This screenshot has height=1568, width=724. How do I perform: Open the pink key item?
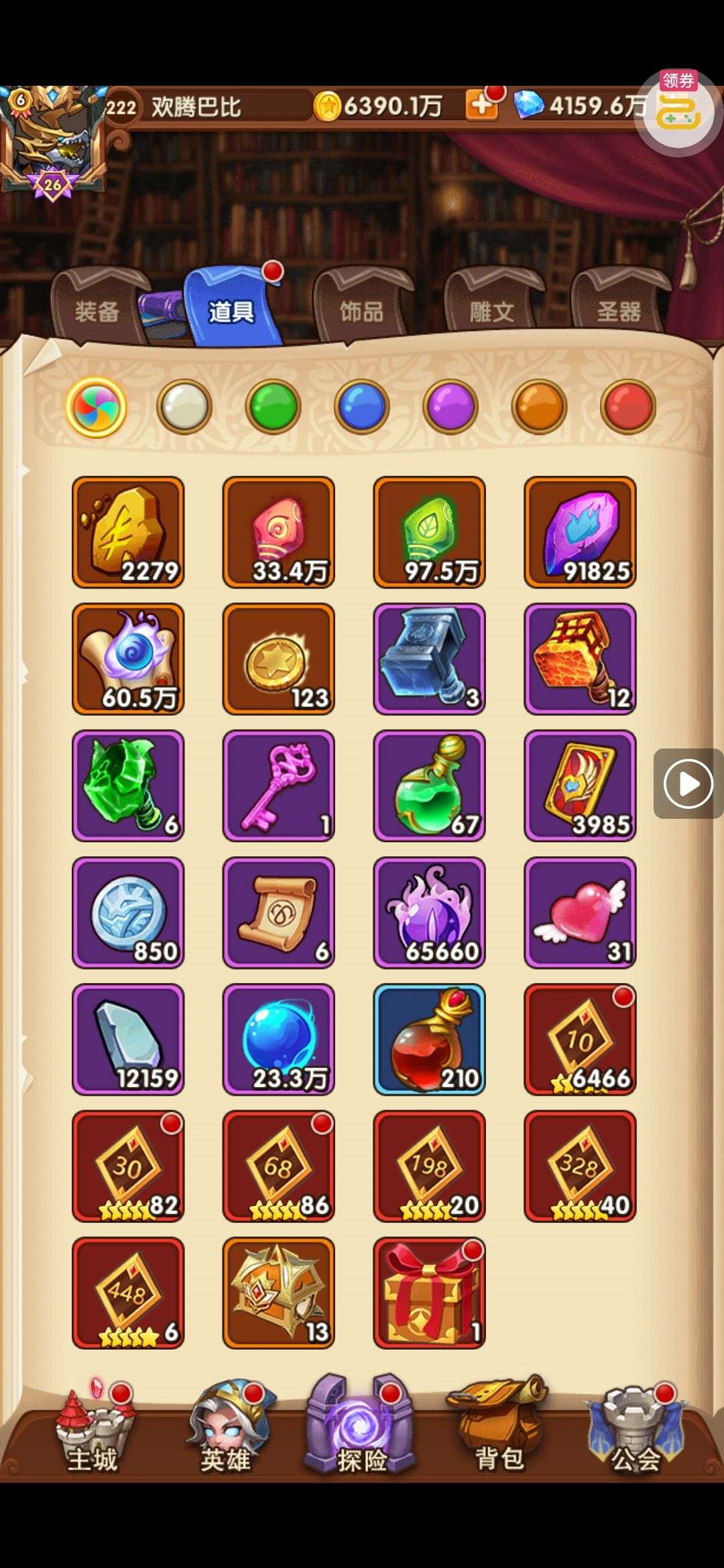click(x=278, y=785)
